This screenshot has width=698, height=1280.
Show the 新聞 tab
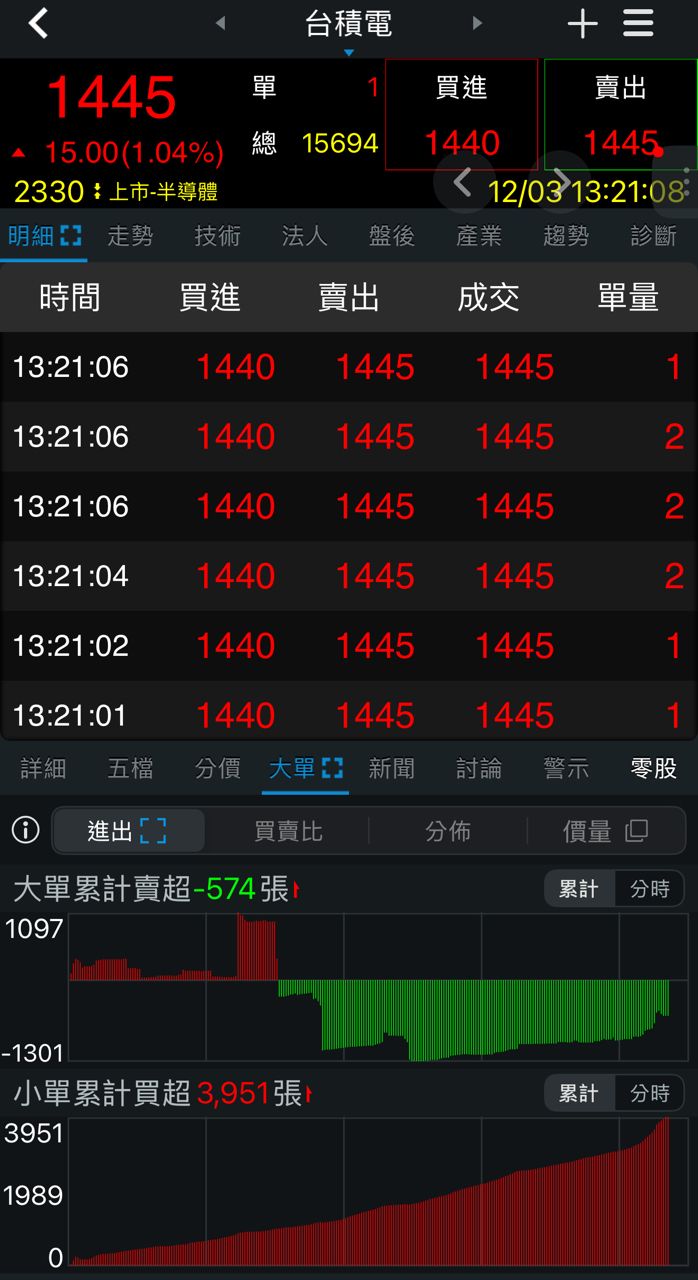click(391, 768)
